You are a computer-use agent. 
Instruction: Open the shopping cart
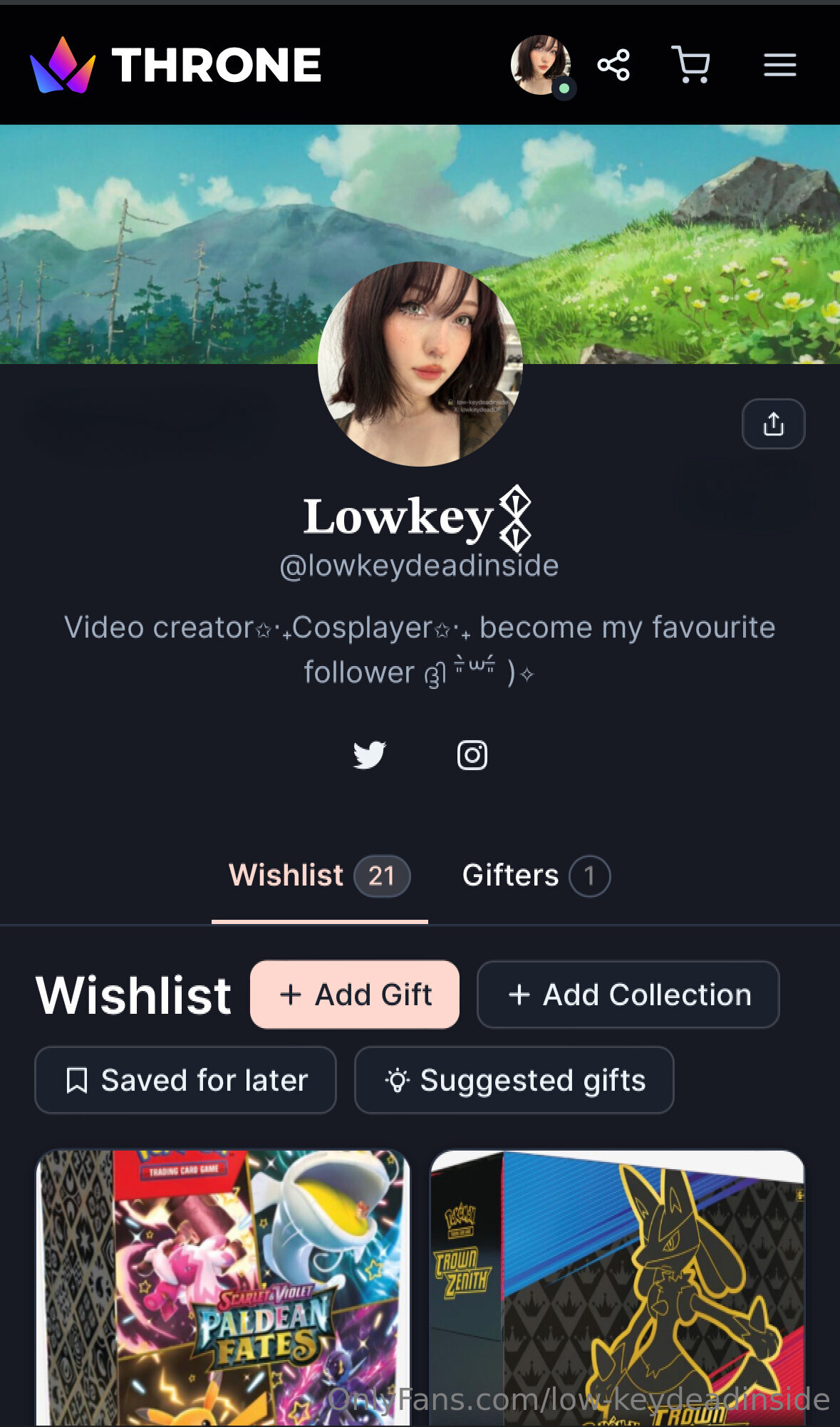click(690, 66)
